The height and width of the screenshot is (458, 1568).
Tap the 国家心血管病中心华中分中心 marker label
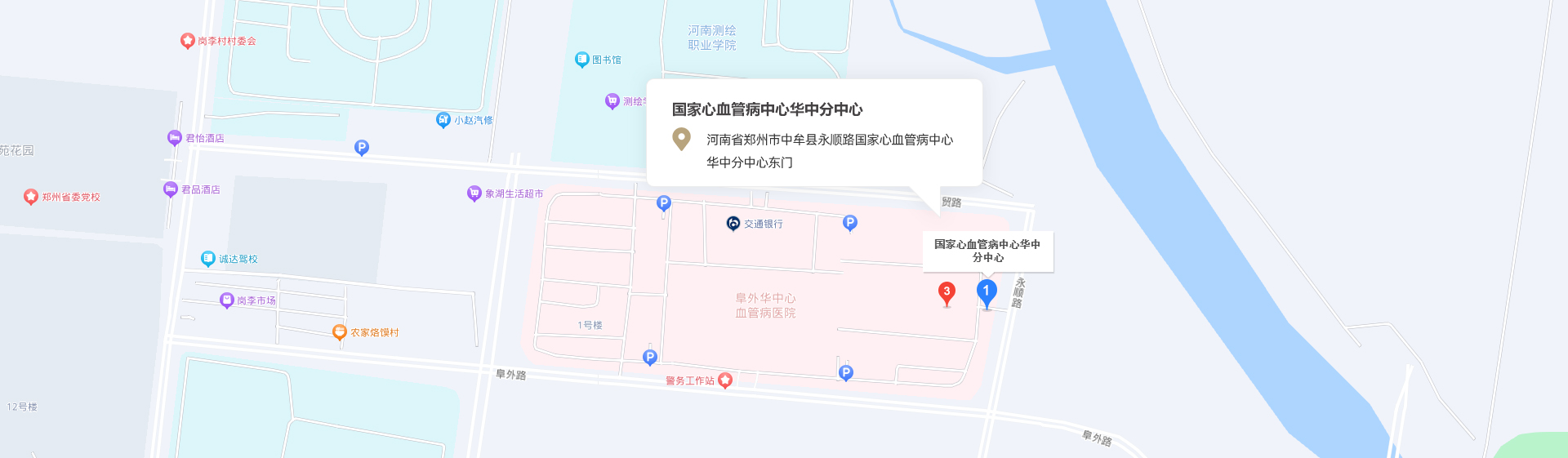click(x=987, y=251)
